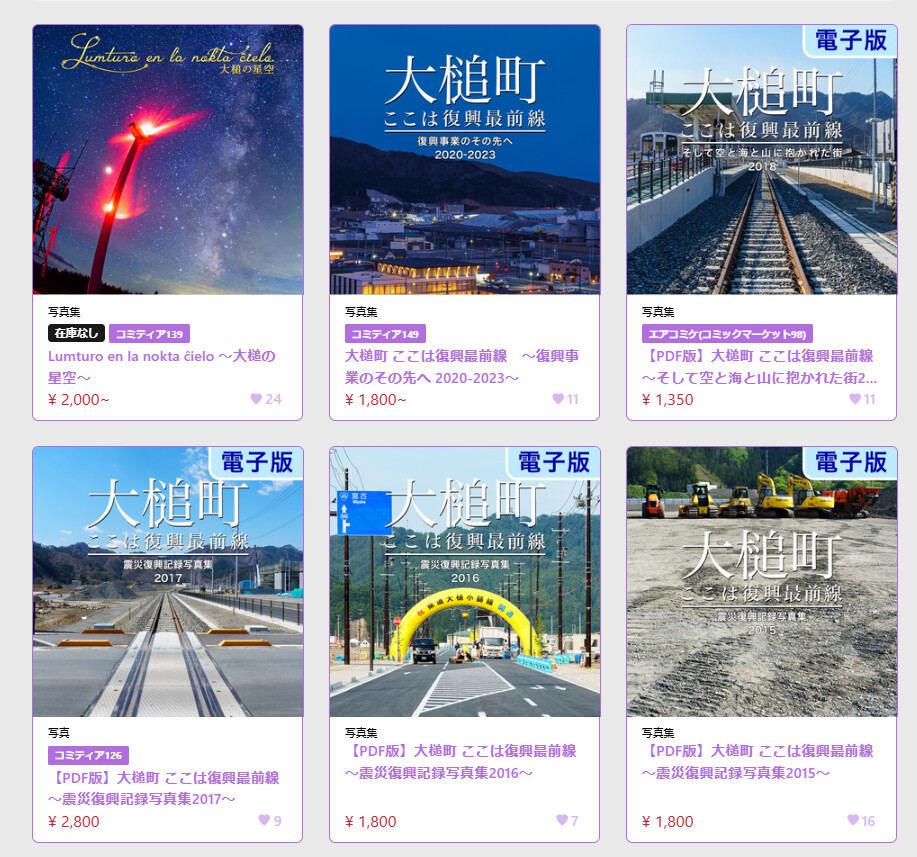Open the 2017 electronic edition cover image
917x857 pixels.
pos(168,582)
